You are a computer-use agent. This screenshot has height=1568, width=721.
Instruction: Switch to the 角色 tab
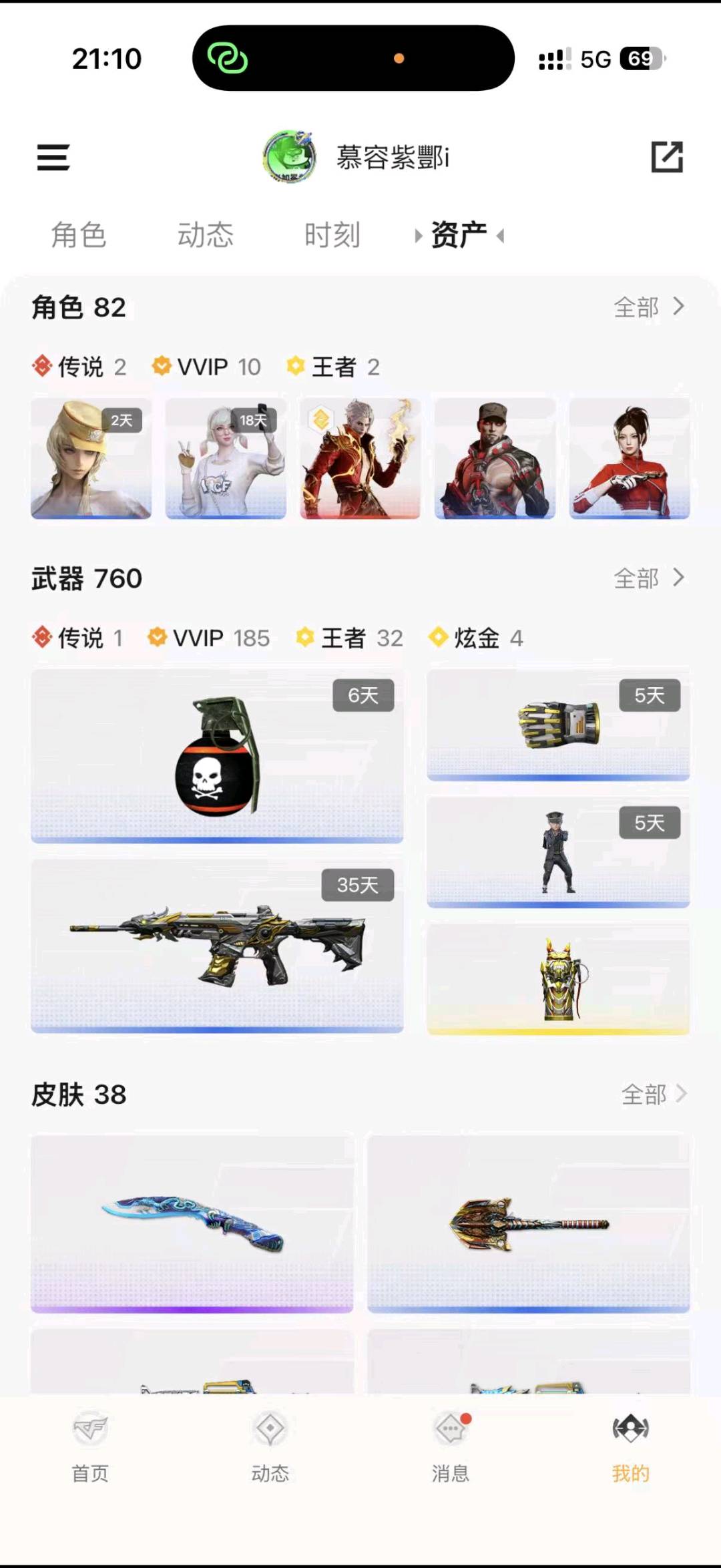point(79,235)
